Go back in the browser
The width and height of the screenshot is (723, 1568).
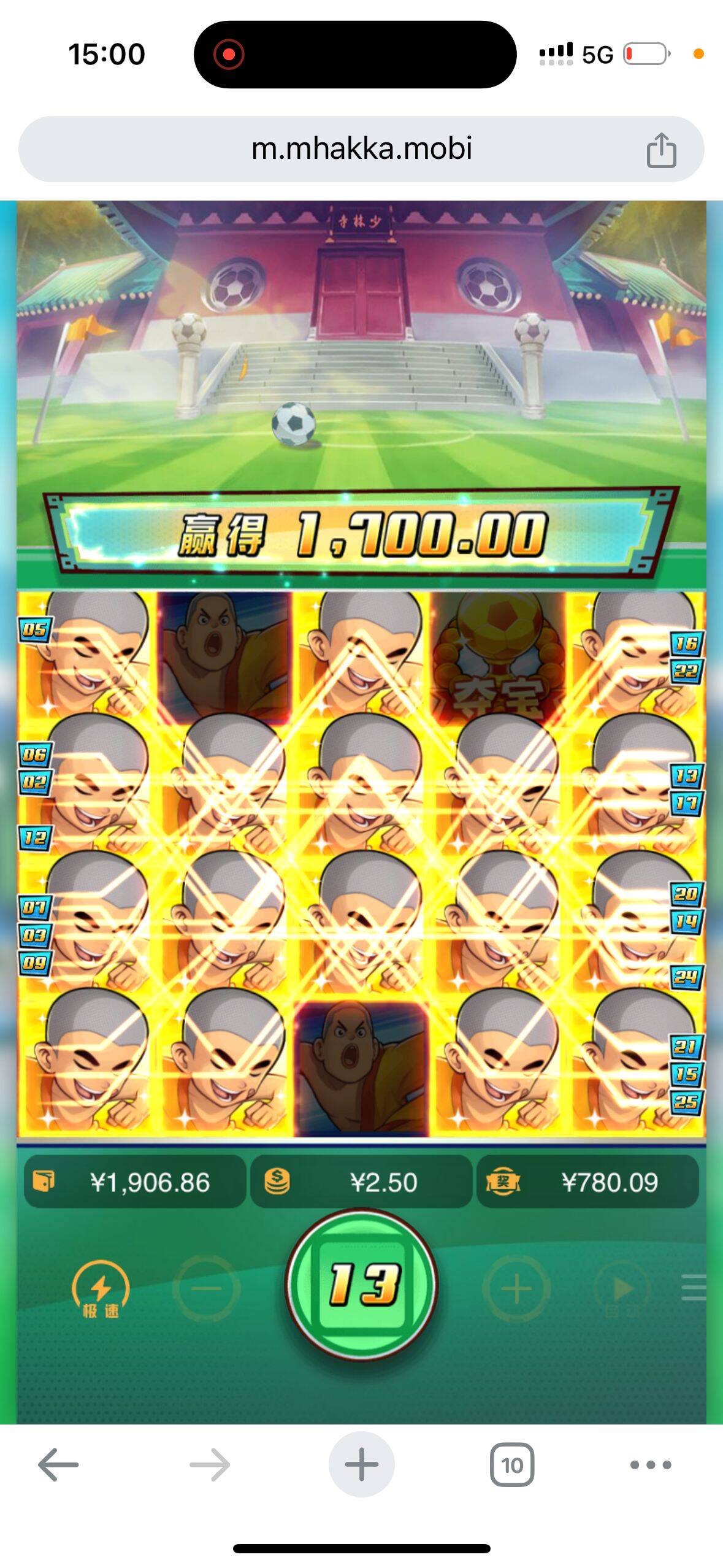click(x=58, y=1465)
